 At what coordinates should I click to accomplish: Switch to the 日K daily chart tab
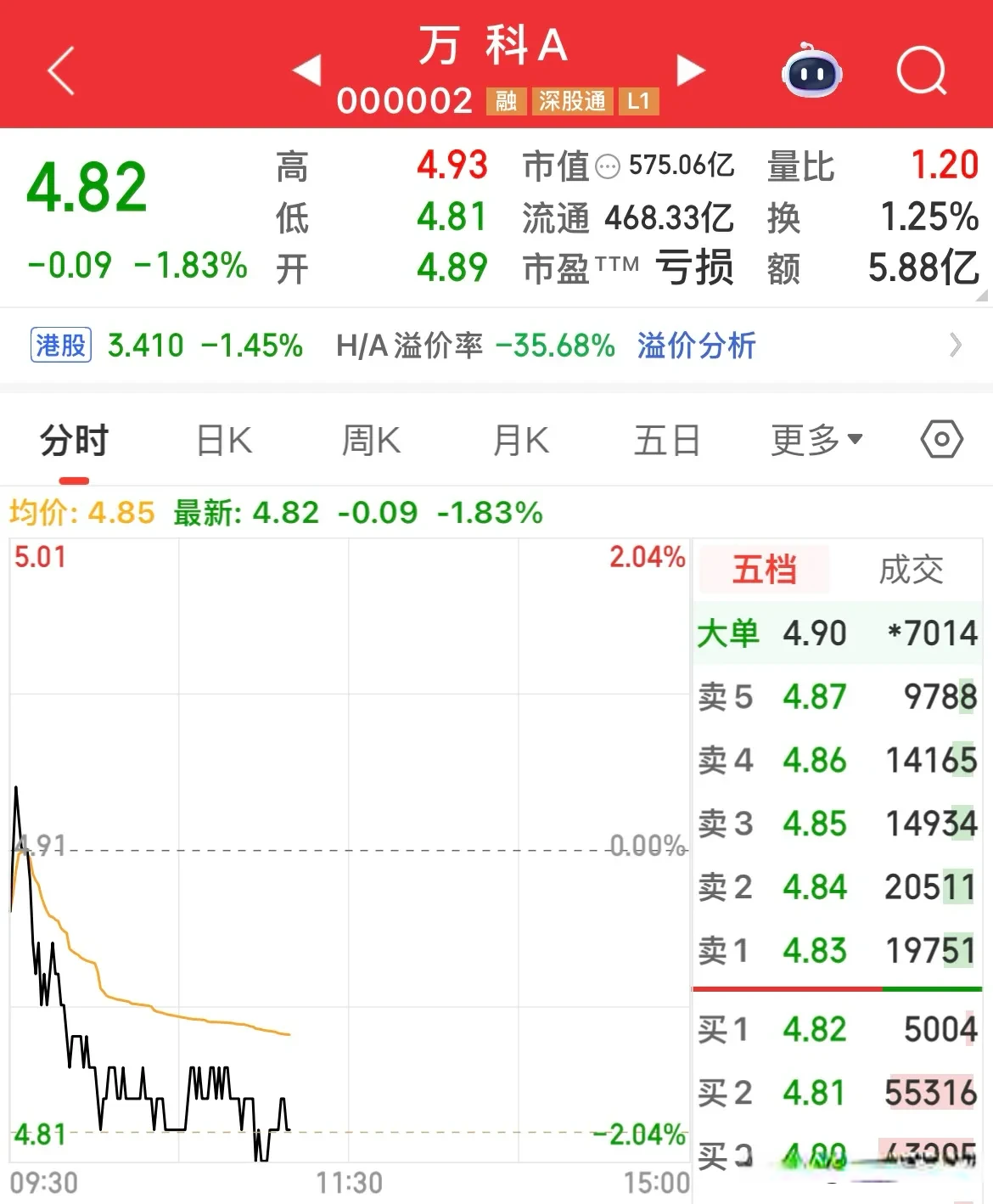223,439
